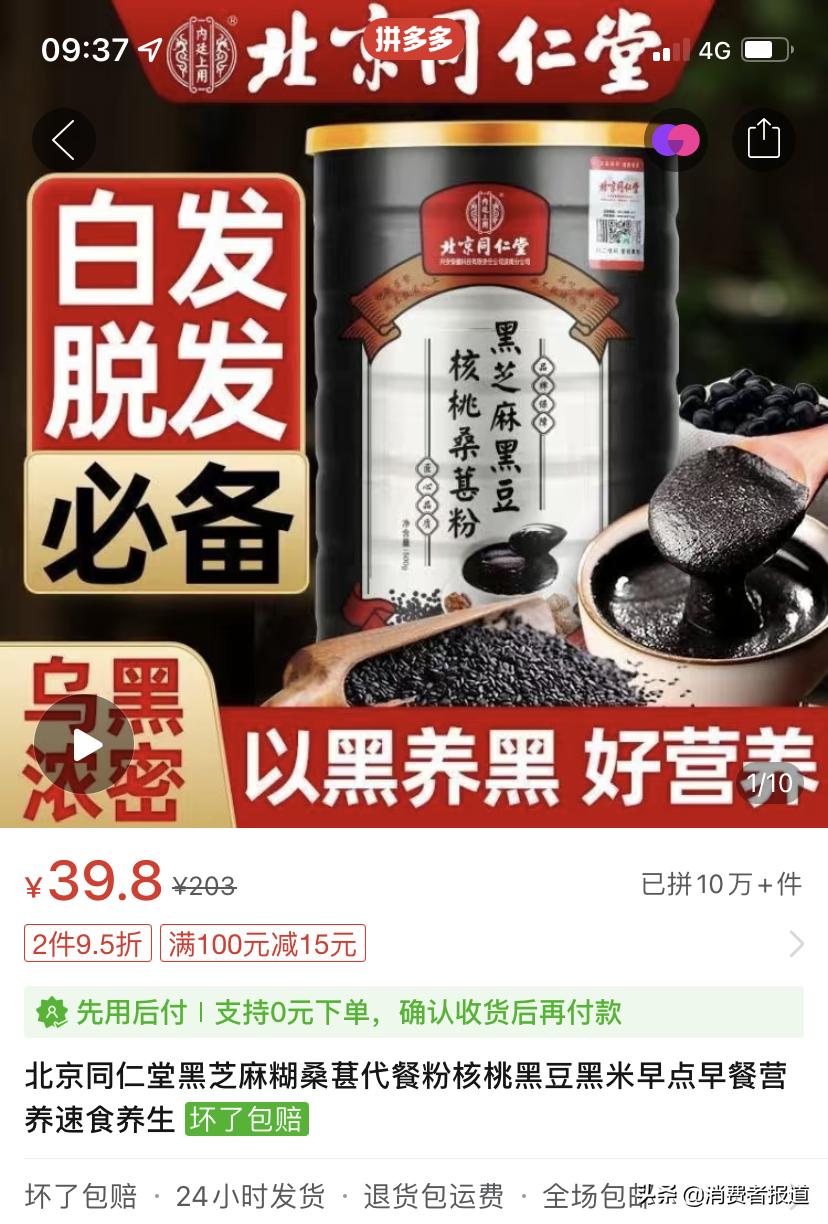828x1224 pixels.
Task: Go back using the top-left arrow
Action: (x=64, y=140)
